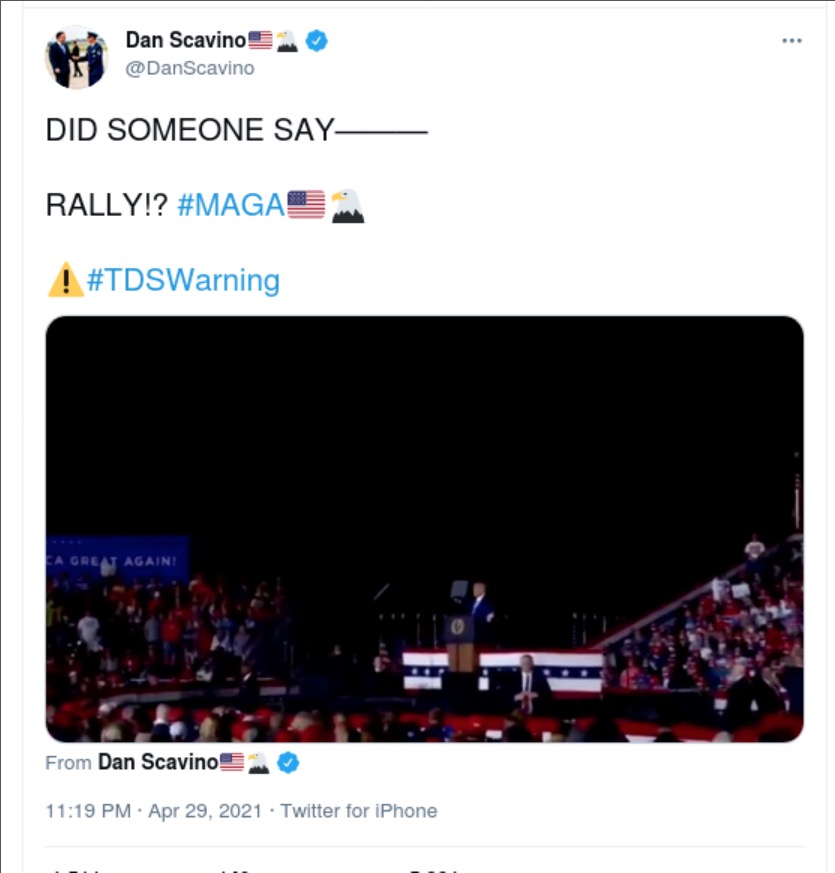Open Dan Scavino's profile picture
The image size is (835, 873).
pos(76,56)
